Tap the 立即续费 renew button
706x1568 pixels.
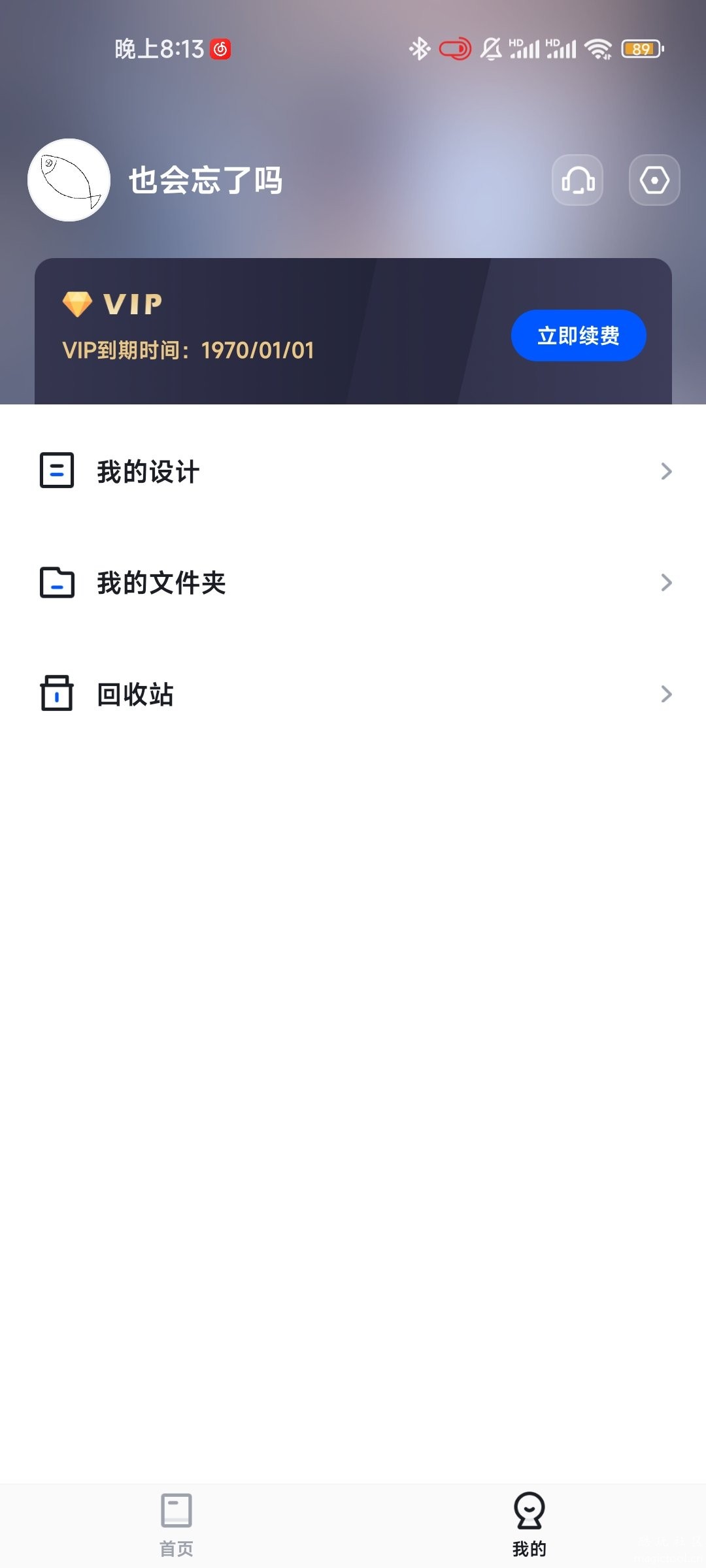coord(579,336)
